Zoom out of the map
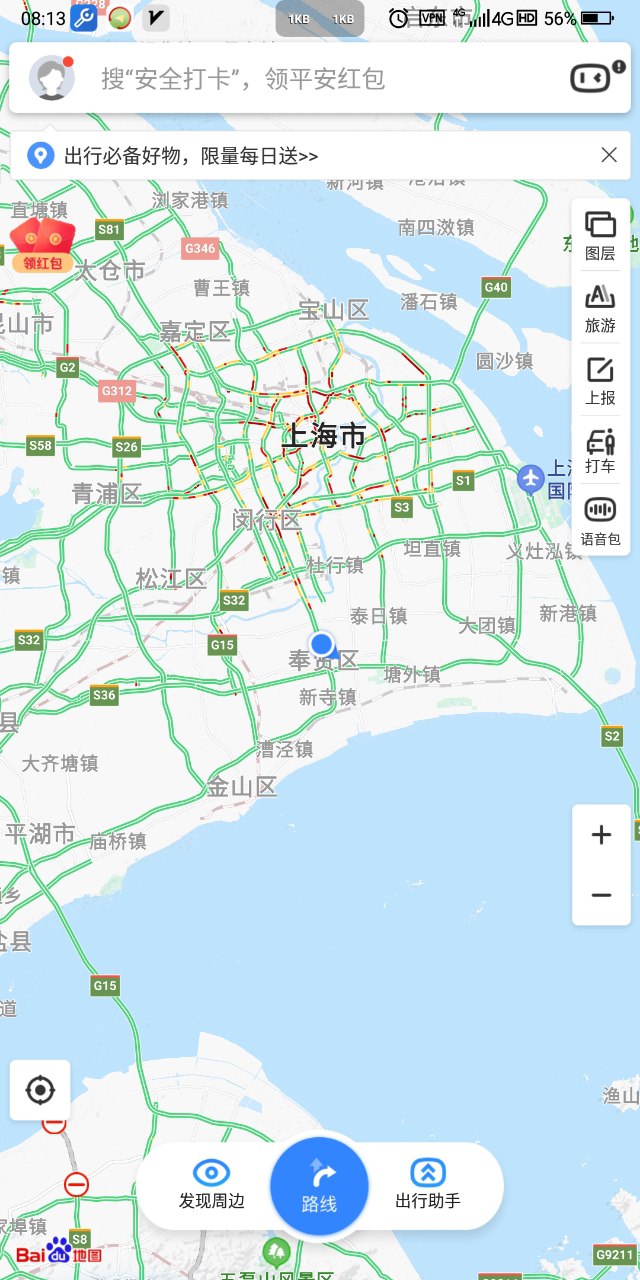Image resolution: width=640 pixels, height=1280 pixels. click(601, 895)
